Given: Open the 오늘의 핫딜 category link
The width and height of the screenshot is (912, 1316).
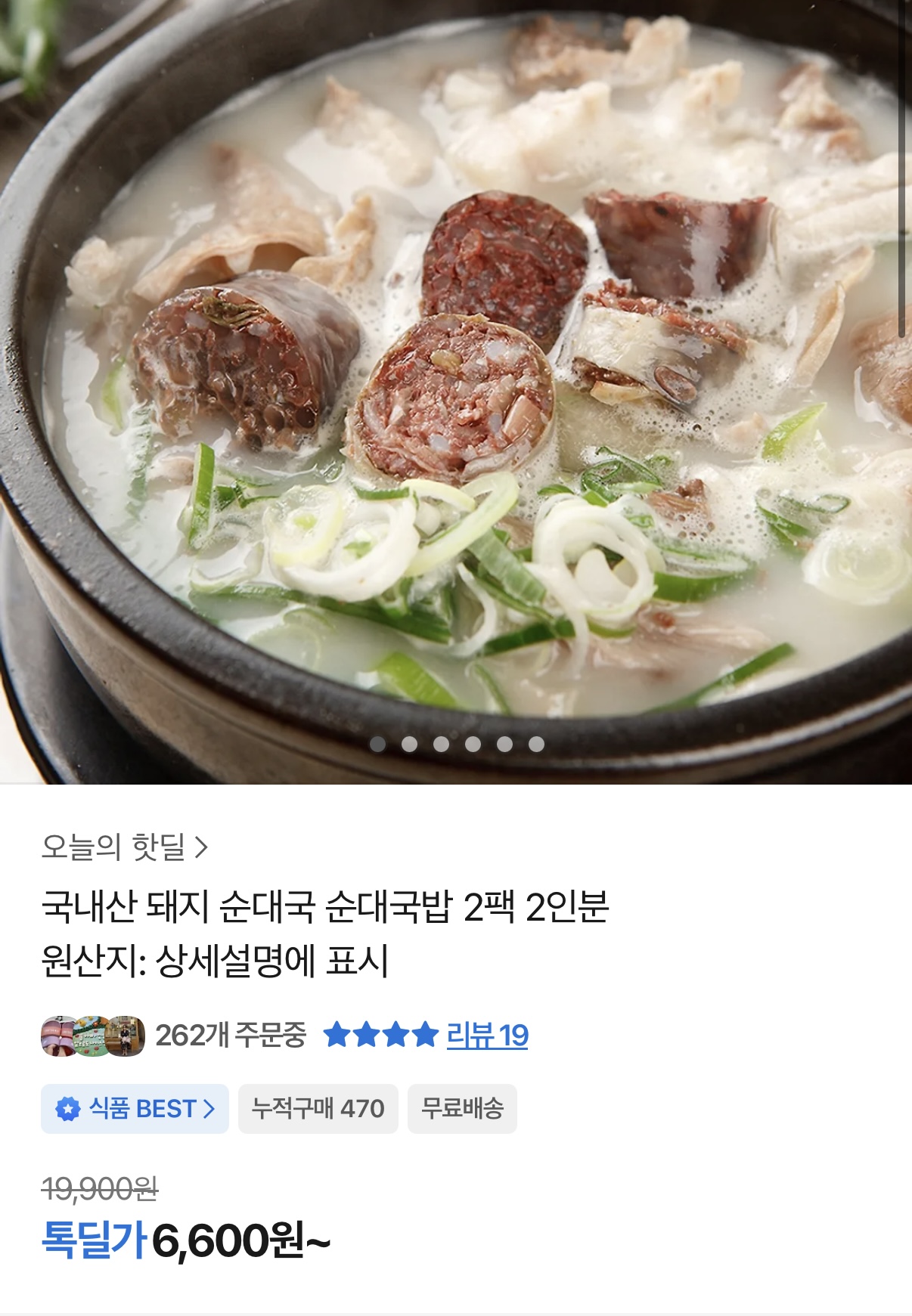Looking at the screenshot, I should point(125,847).
